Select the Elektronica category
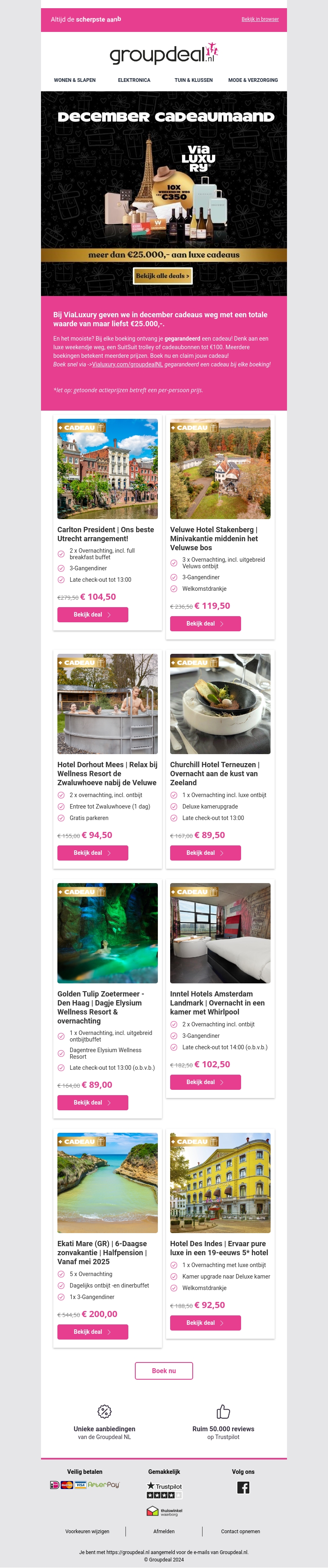 click(134, 80)
